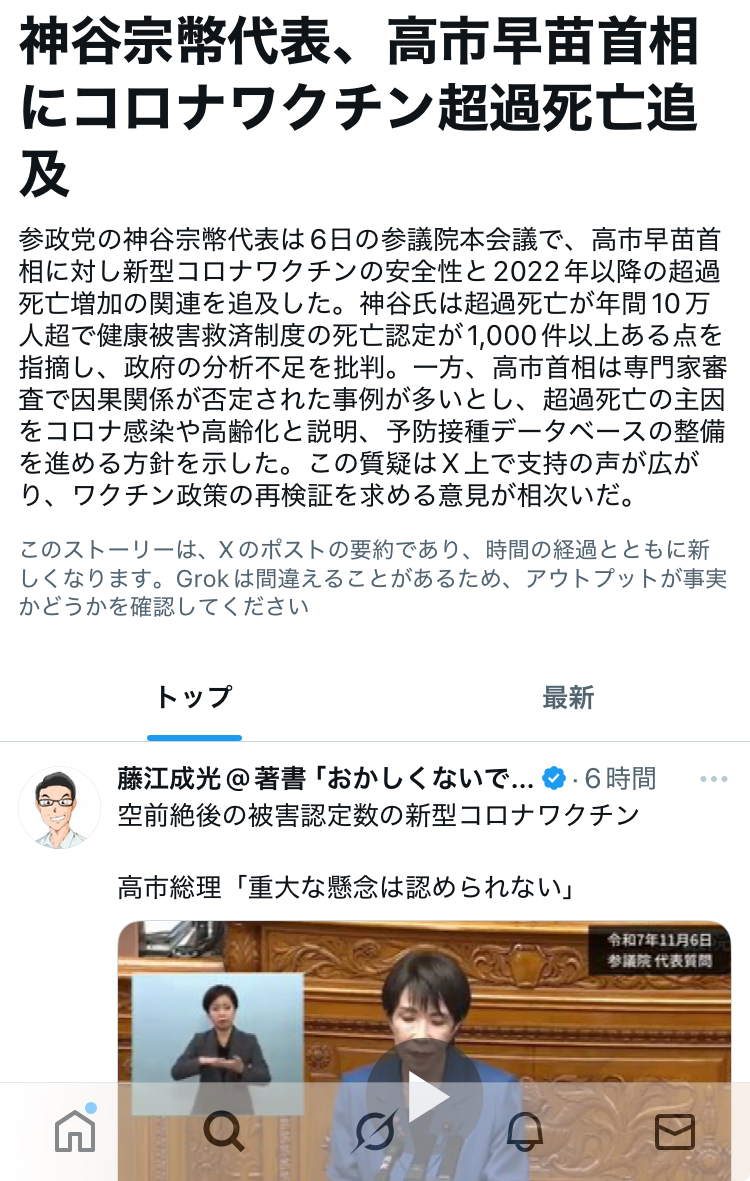Open the Search tab

coord(224,1131)
